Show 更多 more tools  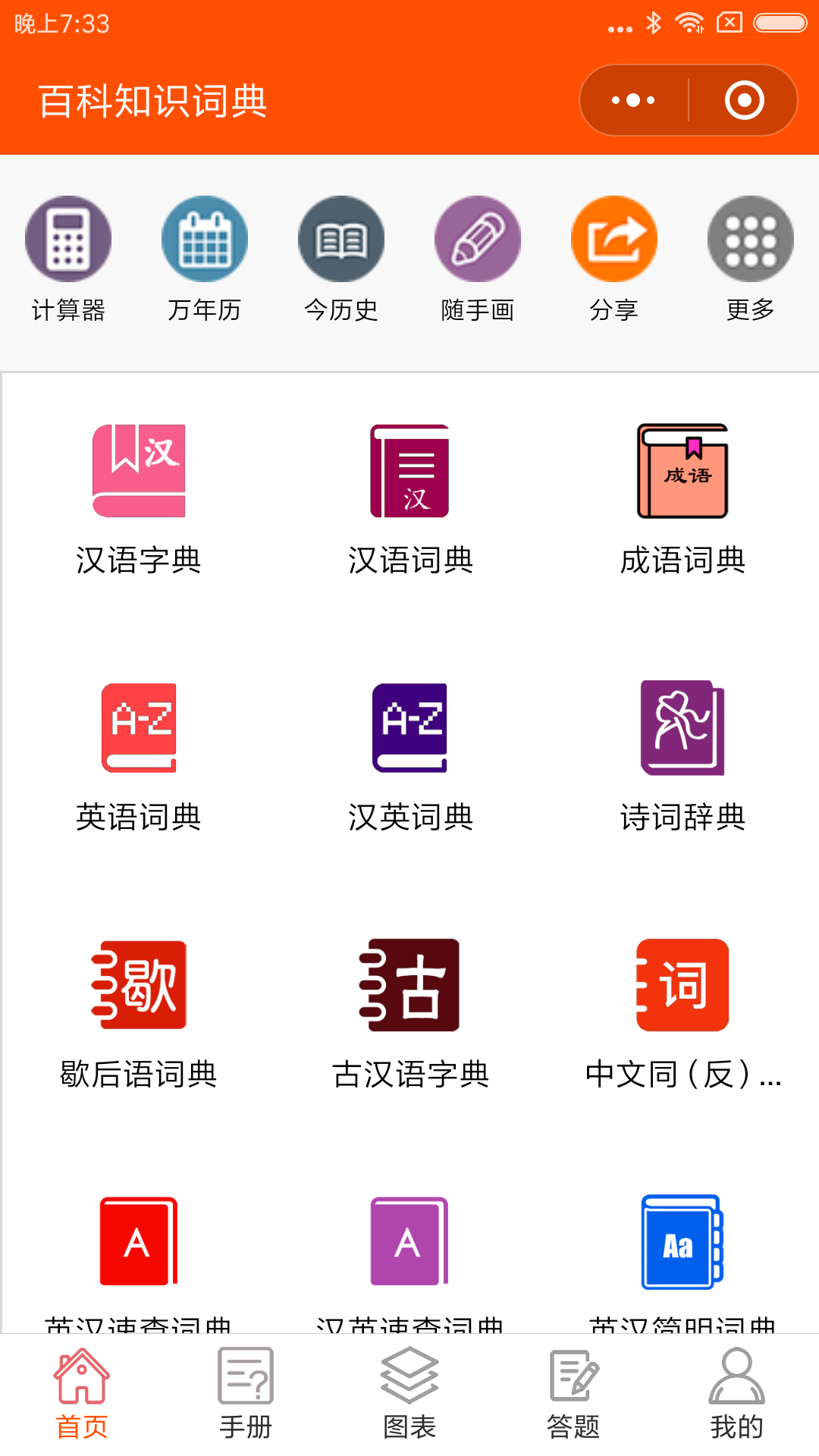pyautogui.click(x=751, y=259)
